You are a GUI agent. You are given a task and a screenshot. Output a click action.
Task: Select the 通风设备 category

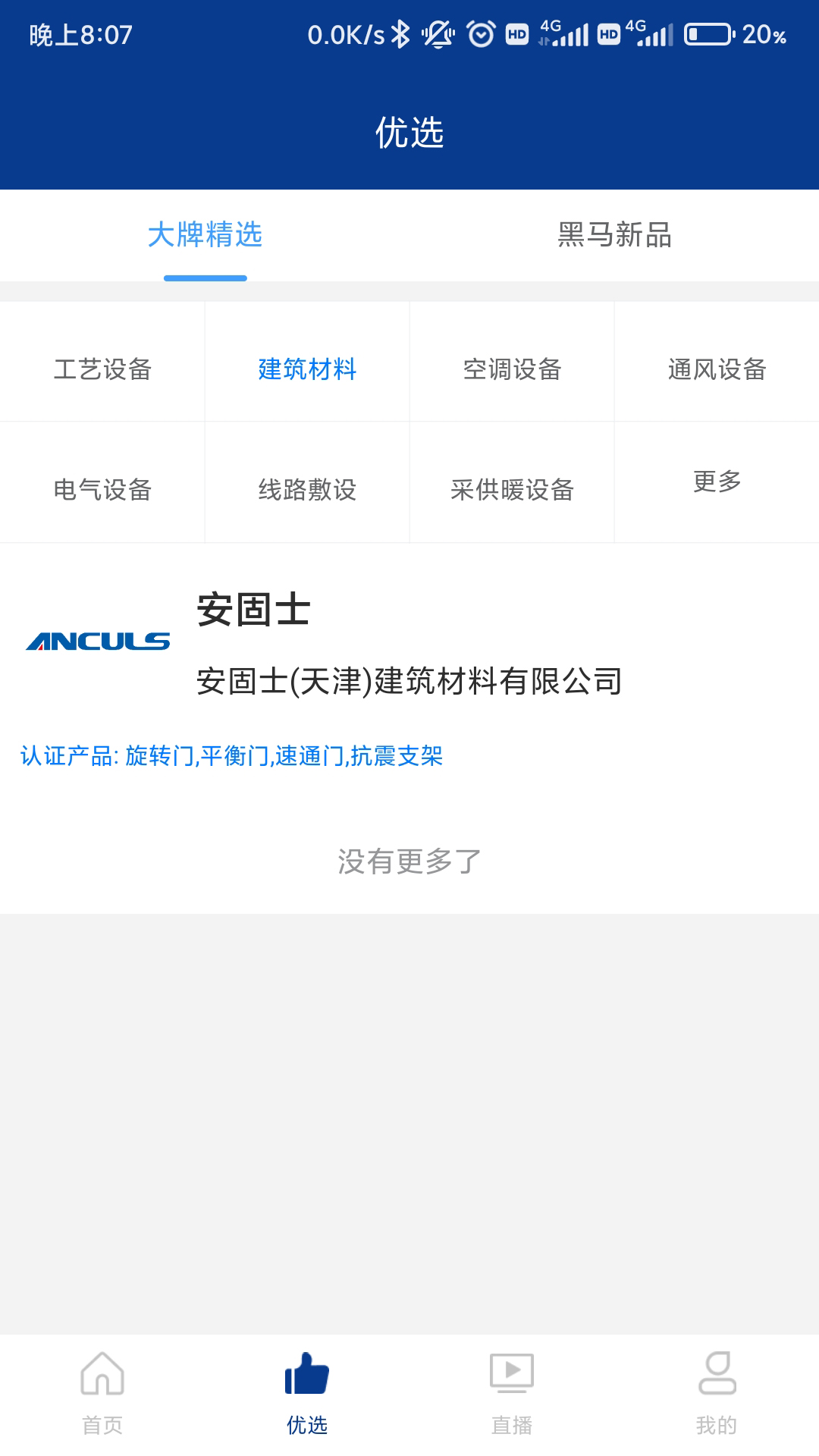pyautogui.click(x=717, y=369)
